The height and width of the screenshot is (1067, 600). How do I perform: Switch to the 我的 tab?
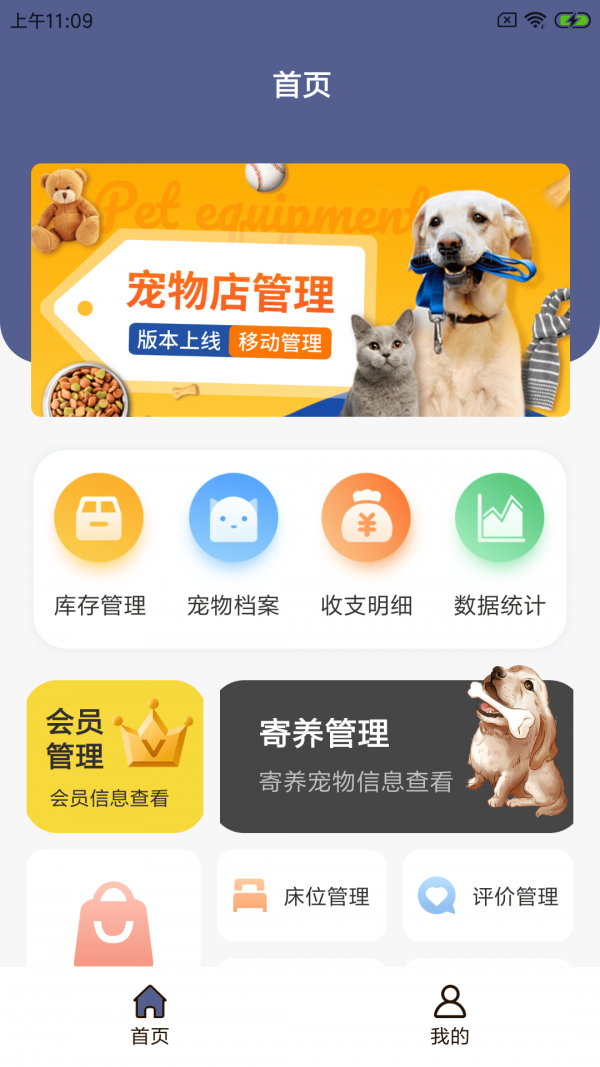449,1015
